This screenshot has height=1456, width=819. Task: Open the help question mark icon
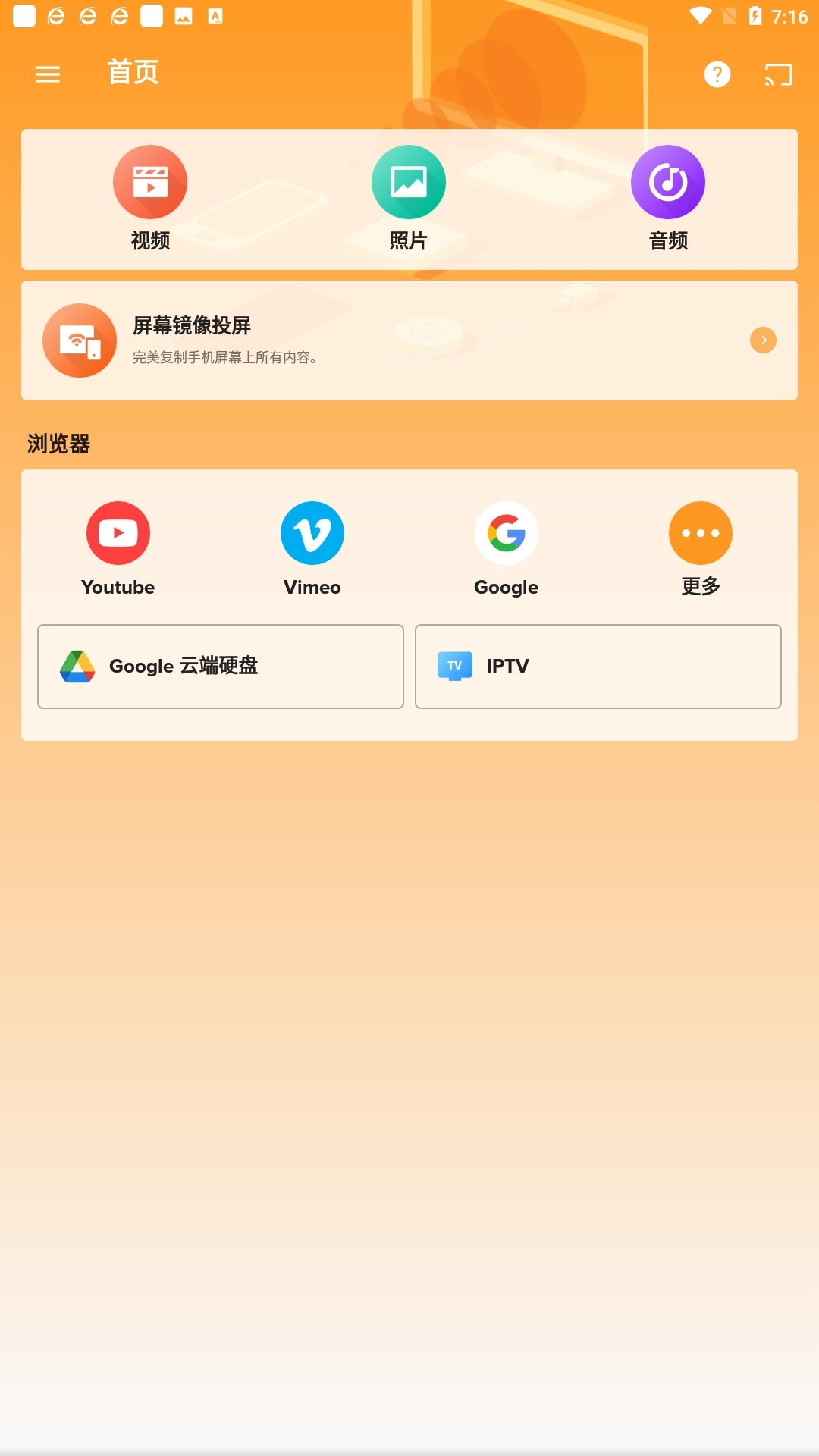[717, 74]
